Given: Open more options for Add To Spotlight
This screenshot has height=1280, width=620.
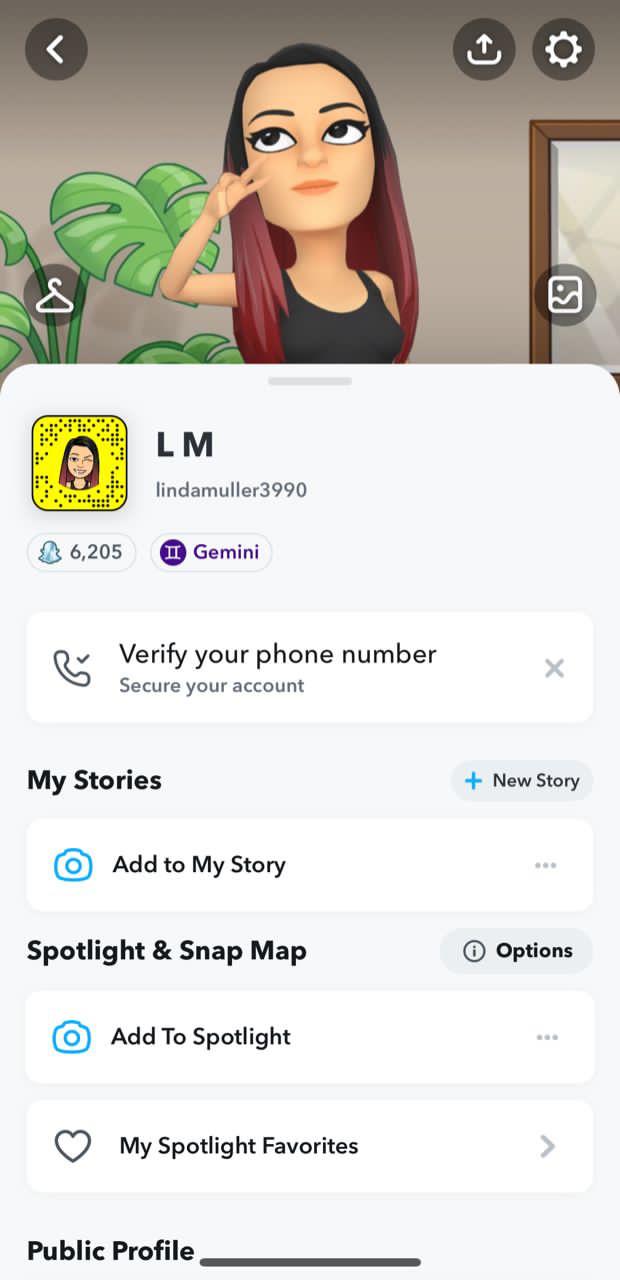Looking at the screenshot, I should [x=547, y=1037].
